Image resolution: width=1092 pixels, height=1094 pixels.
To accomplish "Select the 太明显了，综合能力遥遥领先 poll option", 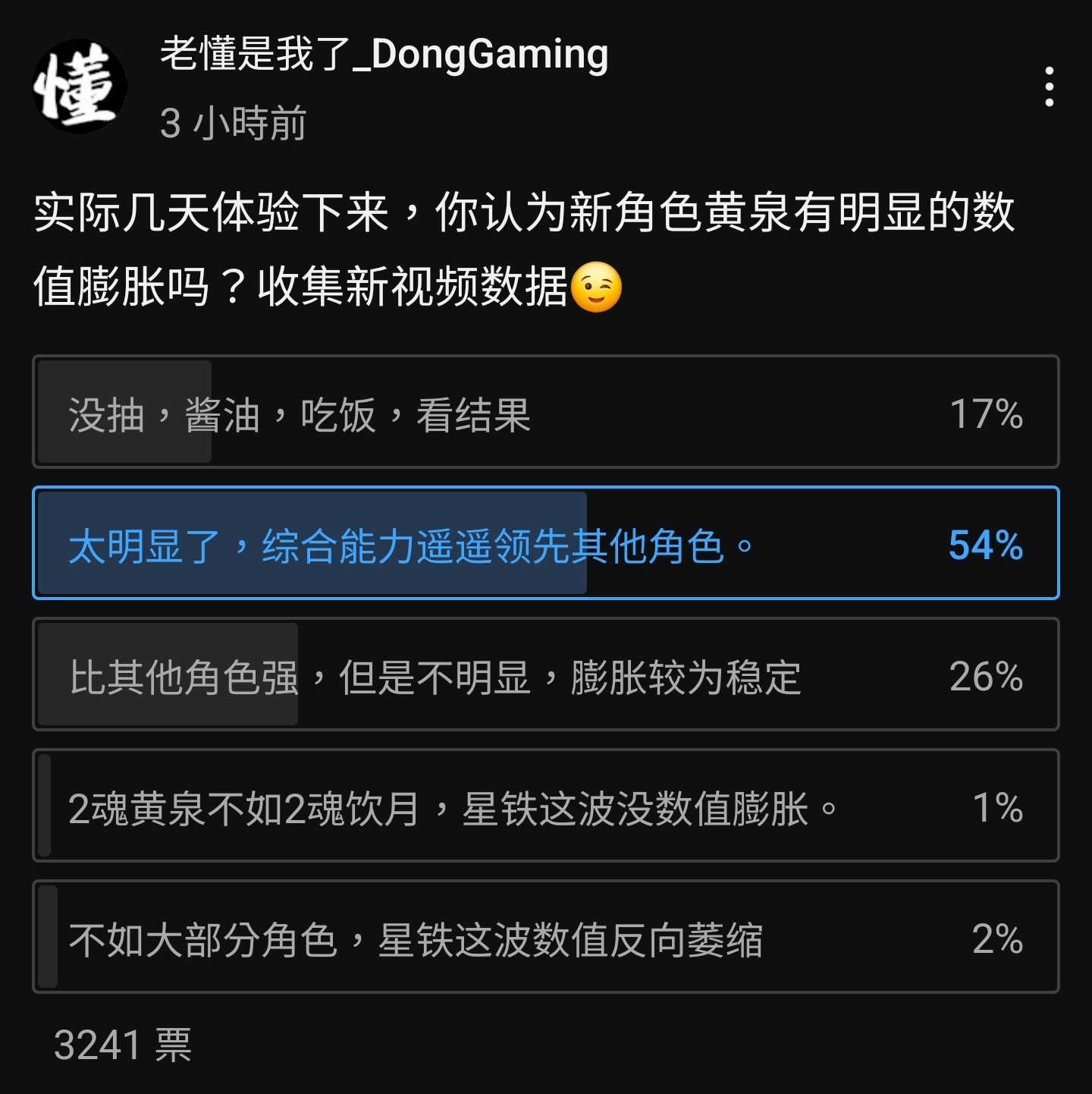I will click(545, 543).
